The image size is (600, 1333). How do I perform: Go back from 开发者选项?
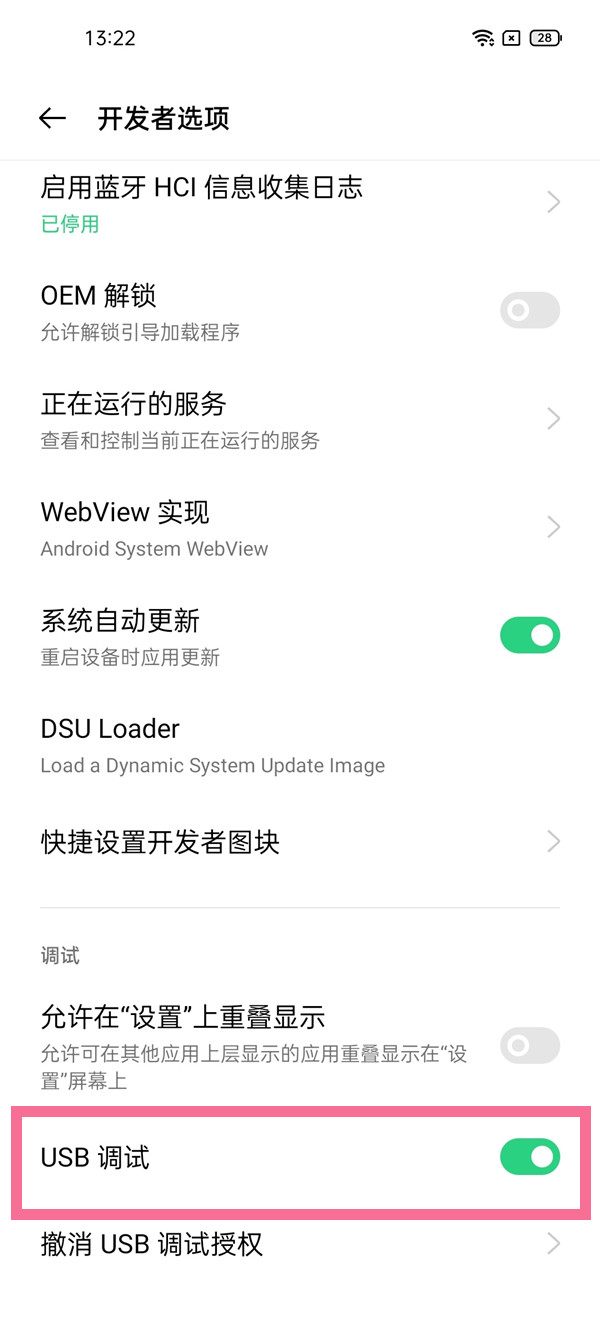tap(52, 119)
